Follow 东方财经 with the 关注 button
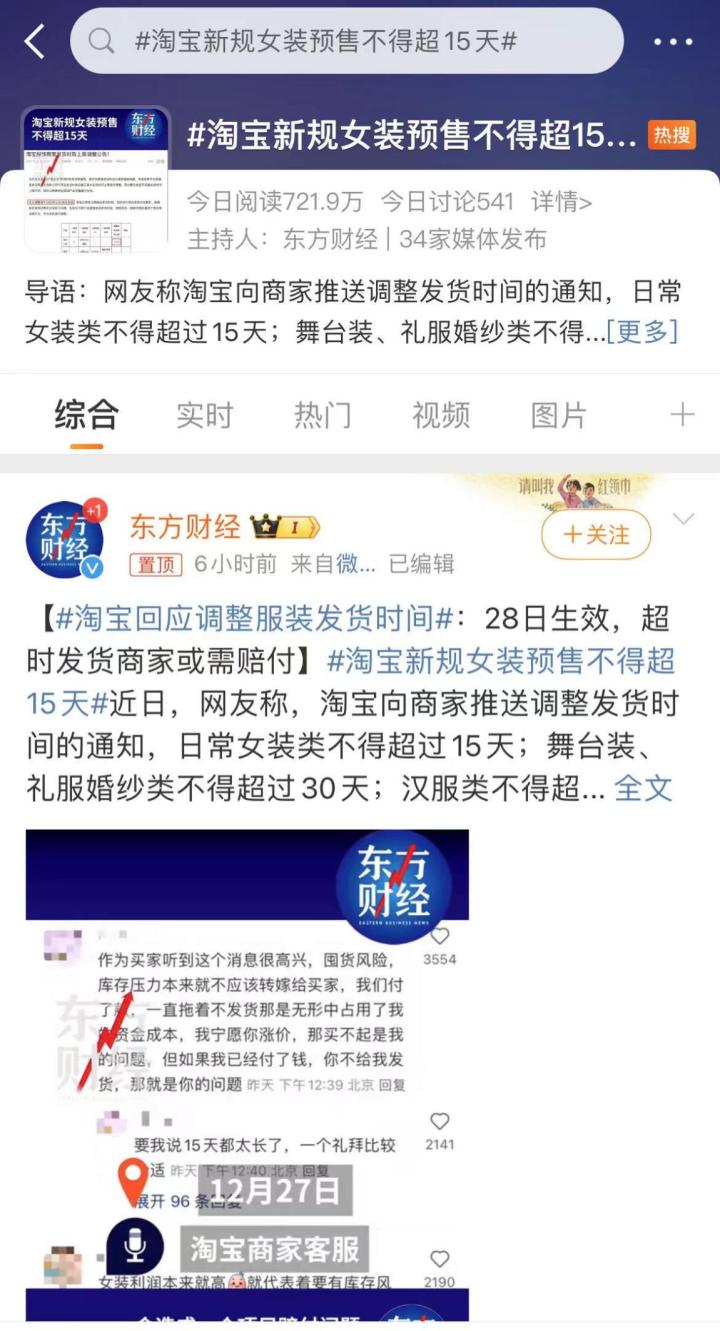Screen dimensions: 720x1331 click(x=596, y=535)
